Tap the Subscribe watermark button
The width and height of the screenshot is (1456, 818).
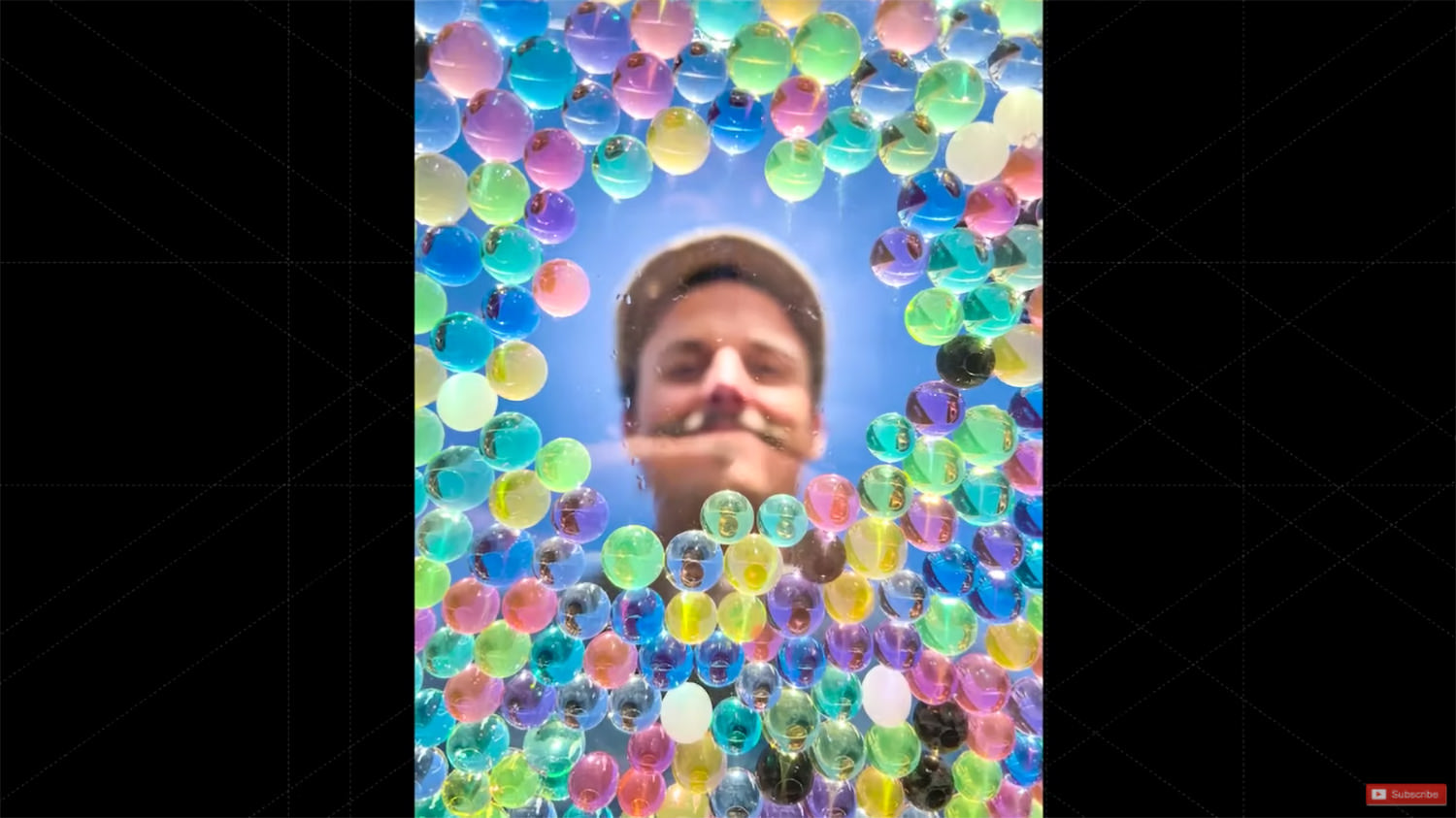click(x=1406, y=794)
